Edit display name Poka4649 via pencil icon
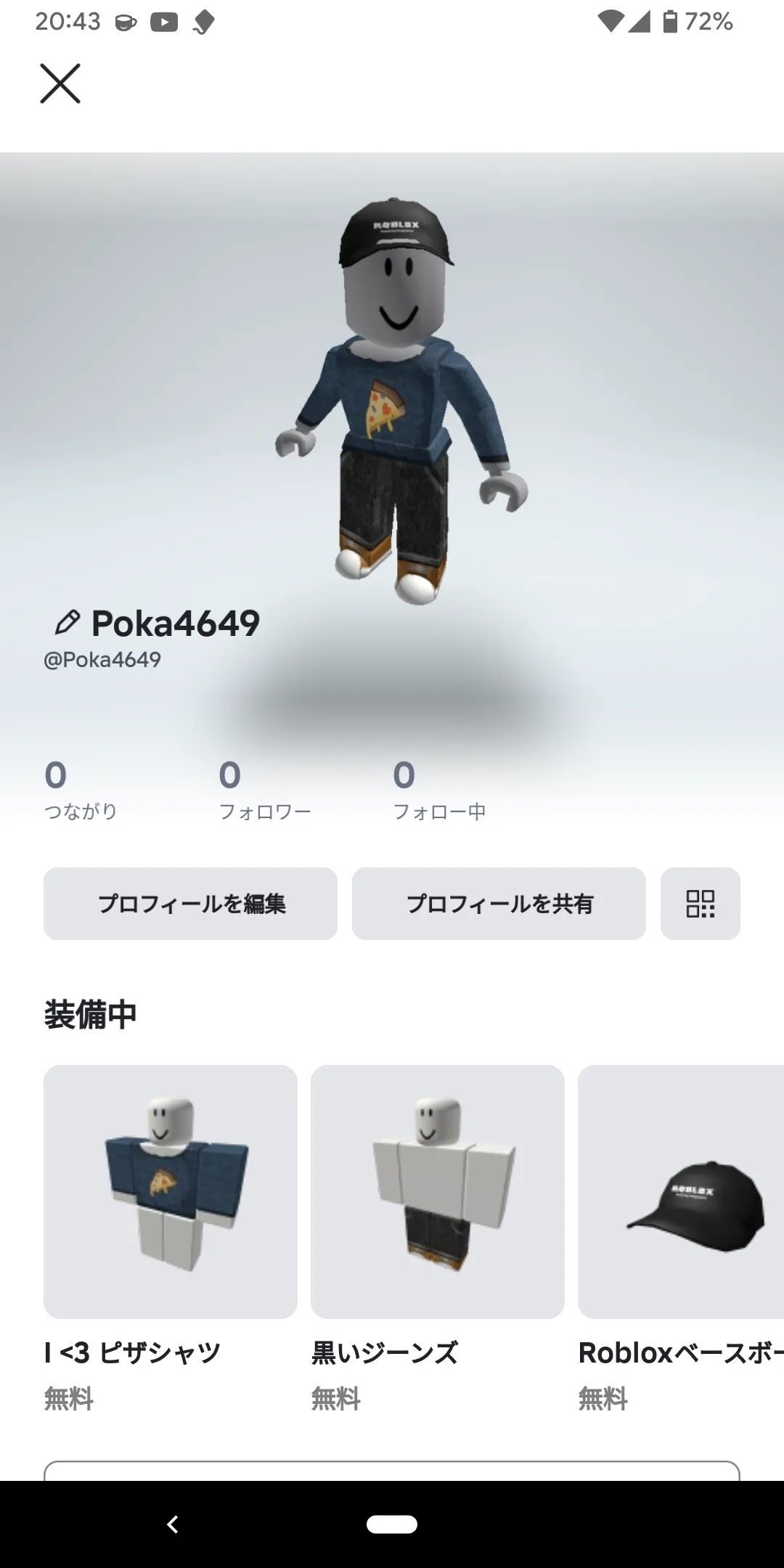Image resolution: width=784 pixels, height=1568 pixels. [x=67, y=623]
